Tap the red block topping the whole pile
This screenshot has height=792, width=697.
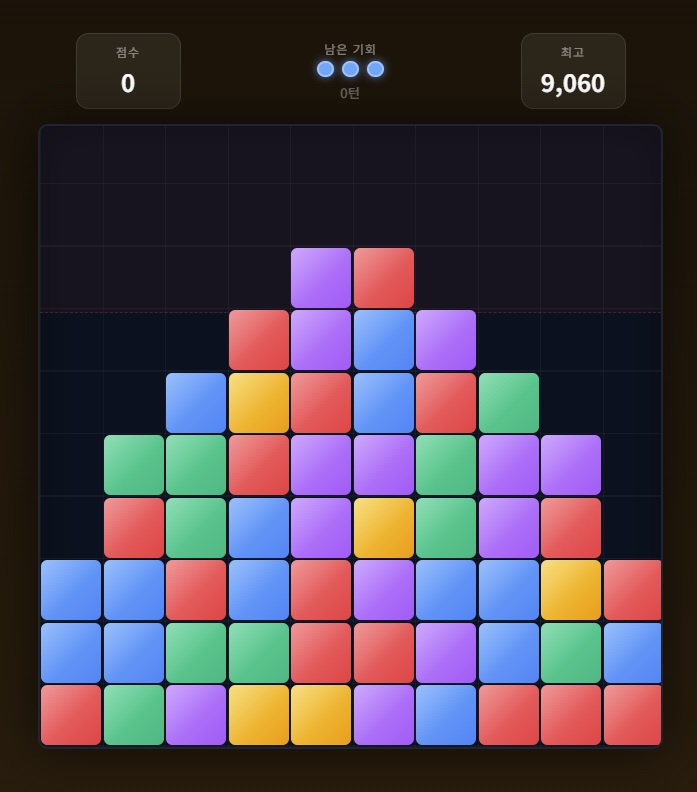(384, 278)
